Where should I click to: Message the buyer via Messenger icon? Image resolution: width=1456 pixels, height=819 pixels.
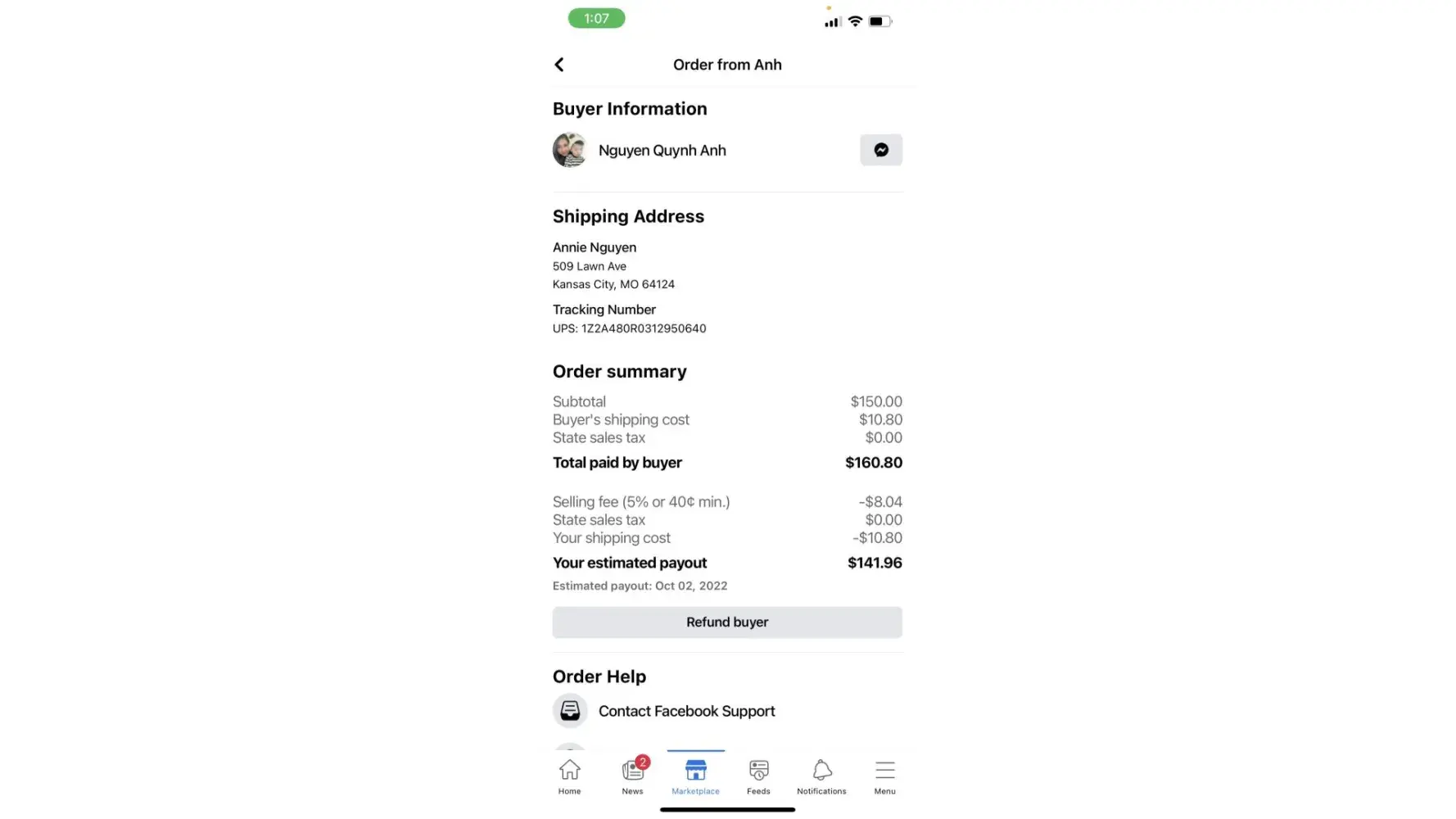point(880,150)
